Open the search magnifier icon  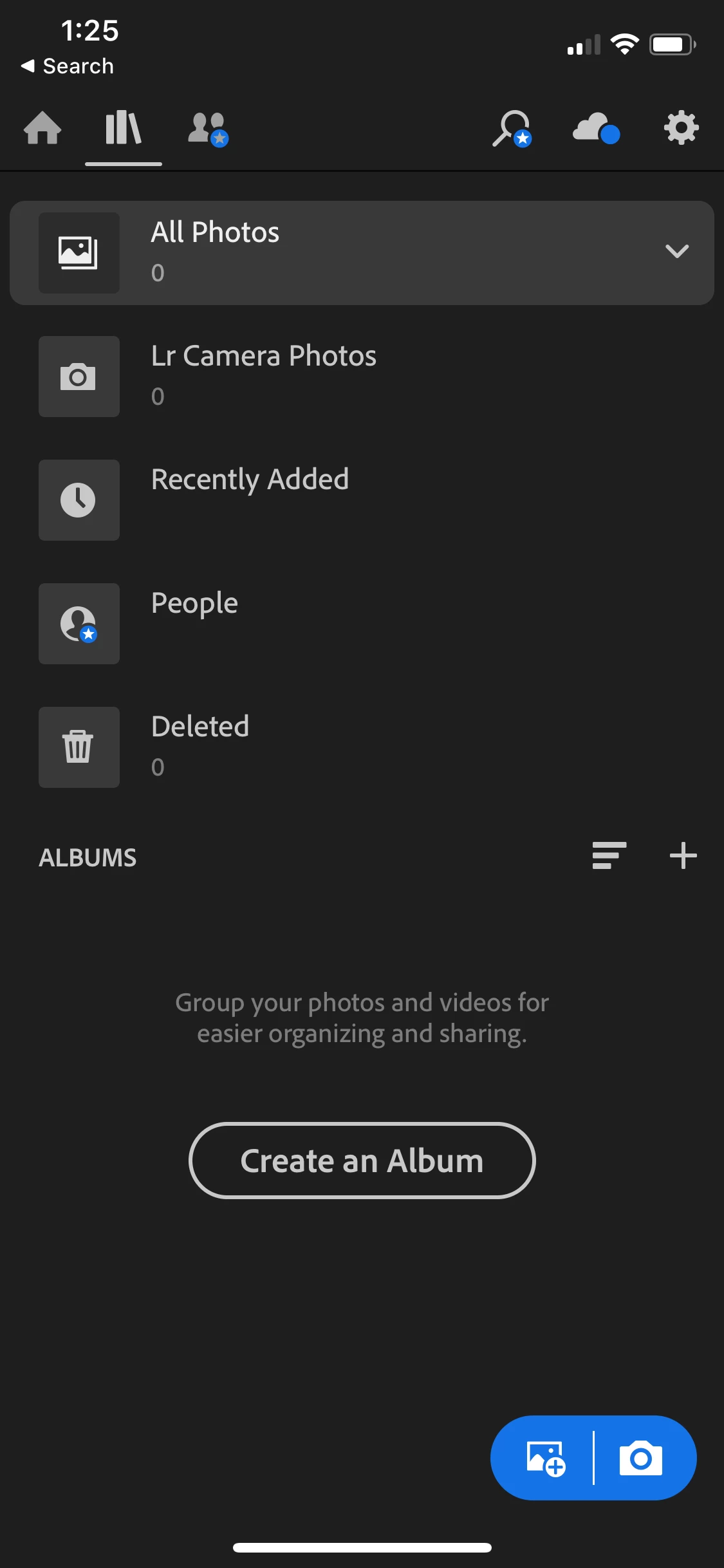click(512, 129)
